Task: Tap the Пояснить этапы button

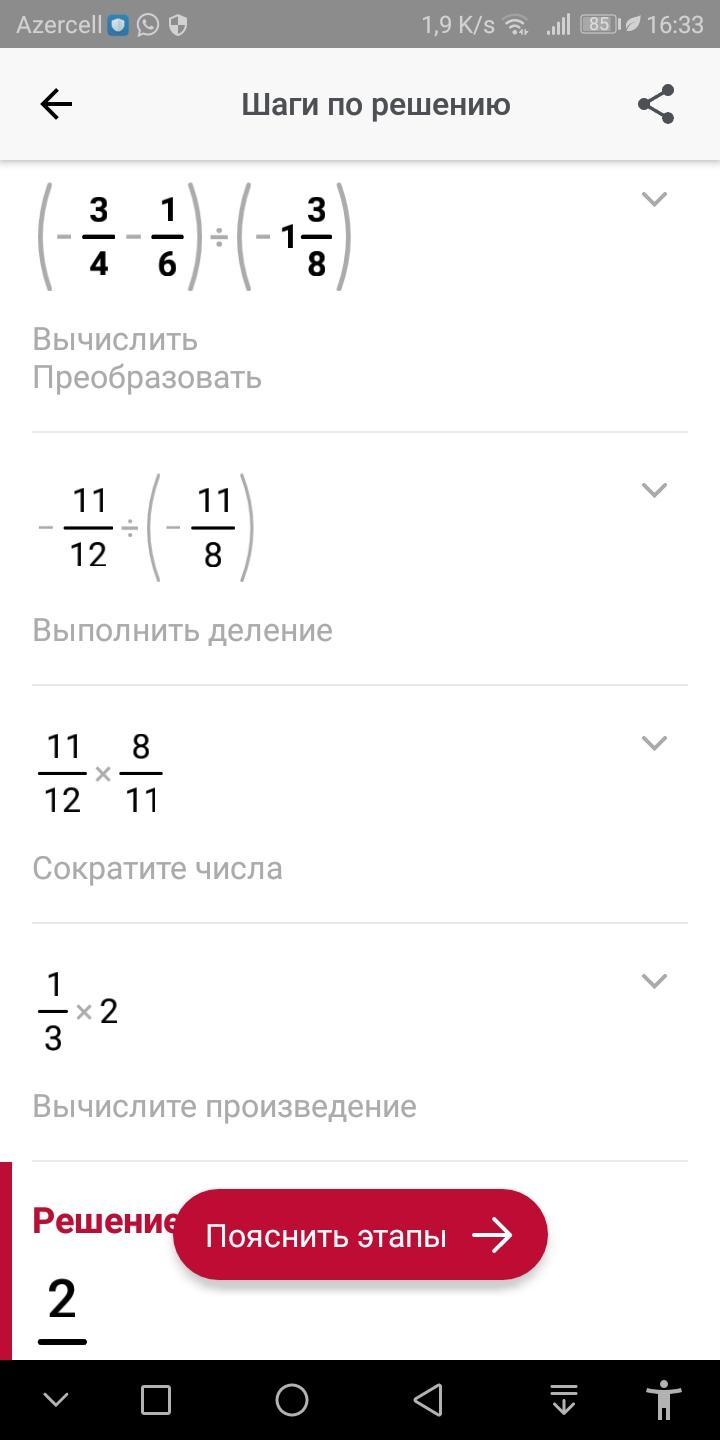Action: (360, 1235)
